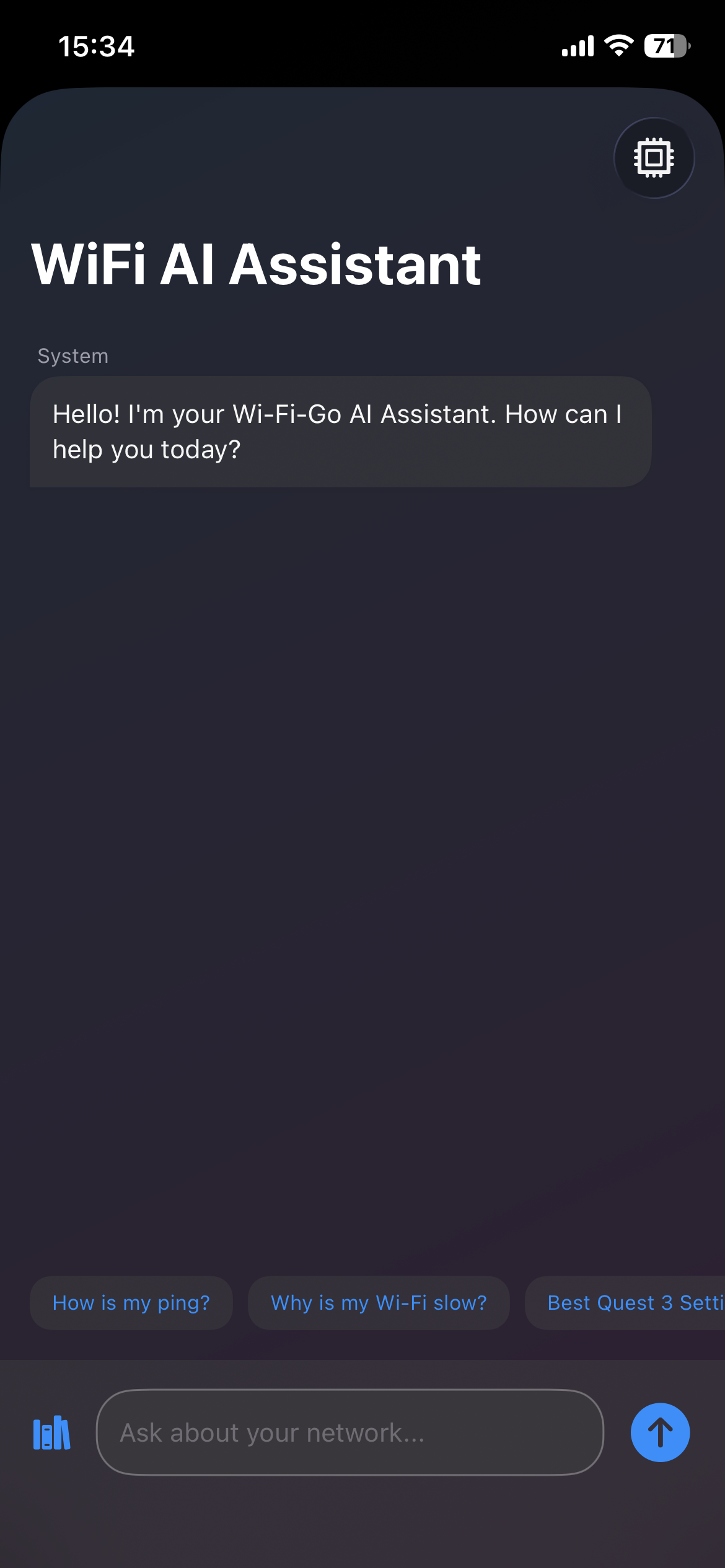Select the 'How is my ping?' suggestion
725x1568 pixels.
click(131, 1302)
